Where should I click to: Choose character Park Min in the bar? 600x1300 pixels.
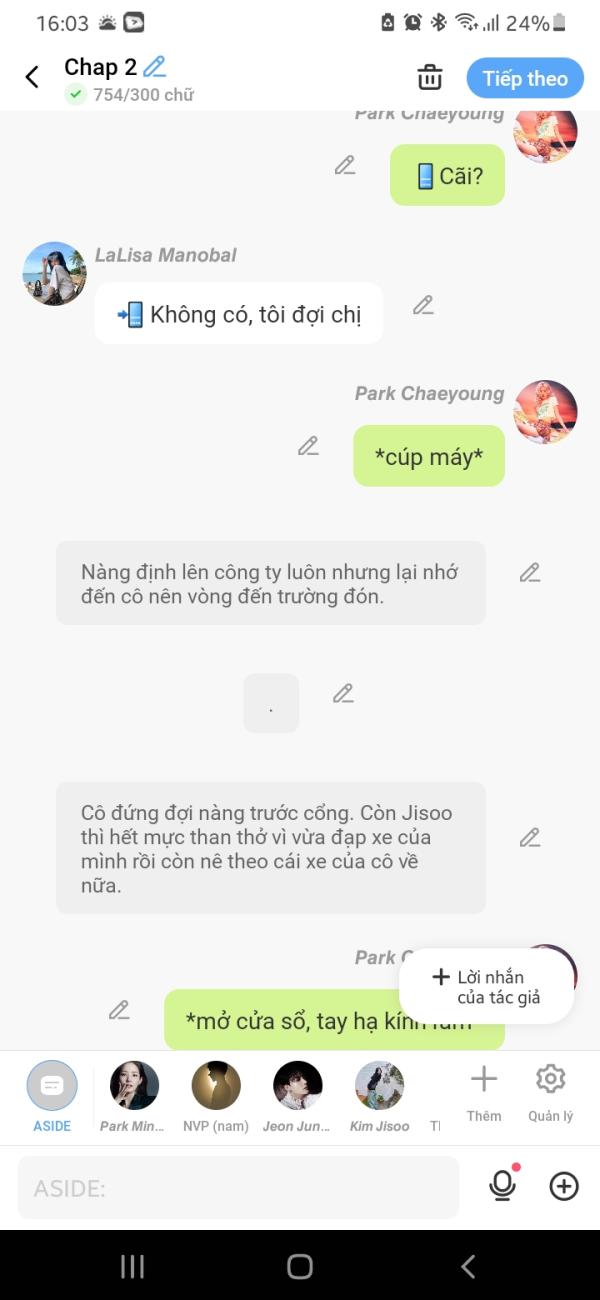(133, 1097)
